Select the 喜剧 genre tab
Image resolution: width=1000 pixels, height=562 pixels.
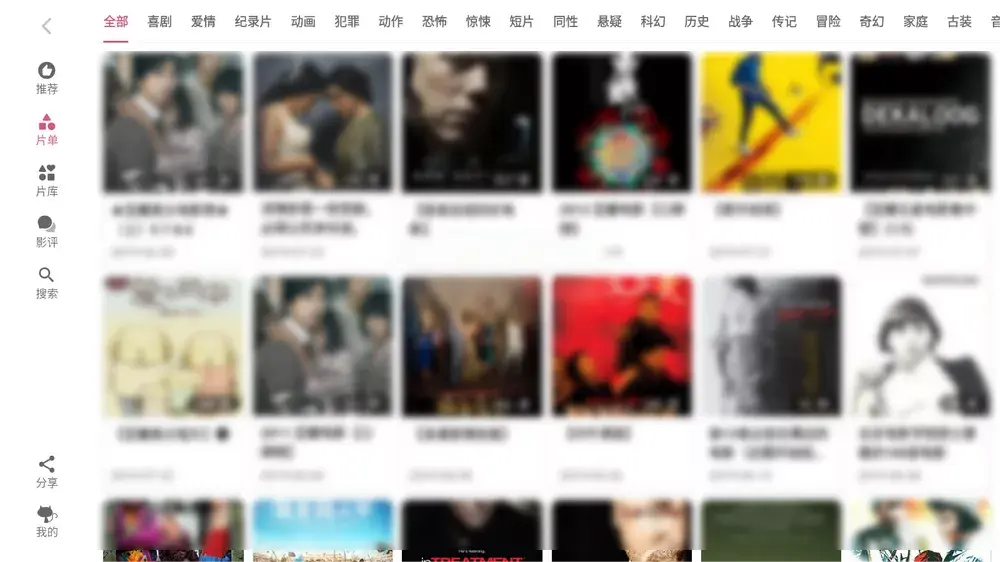(x=159, y=21)
